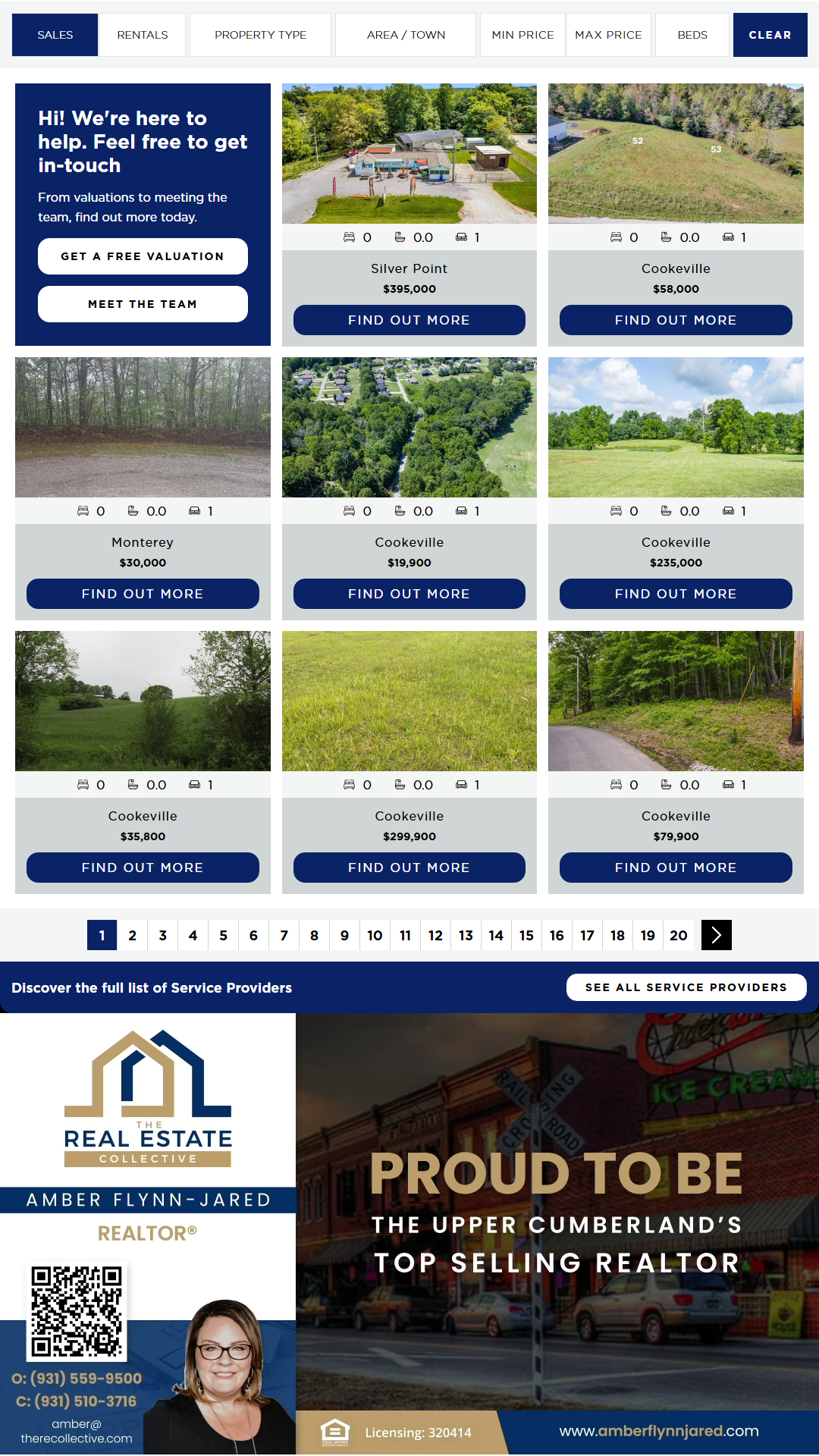Tap Meet the Team button
The height and width of the screenshot is (1456, 819).
click(143, 304)
